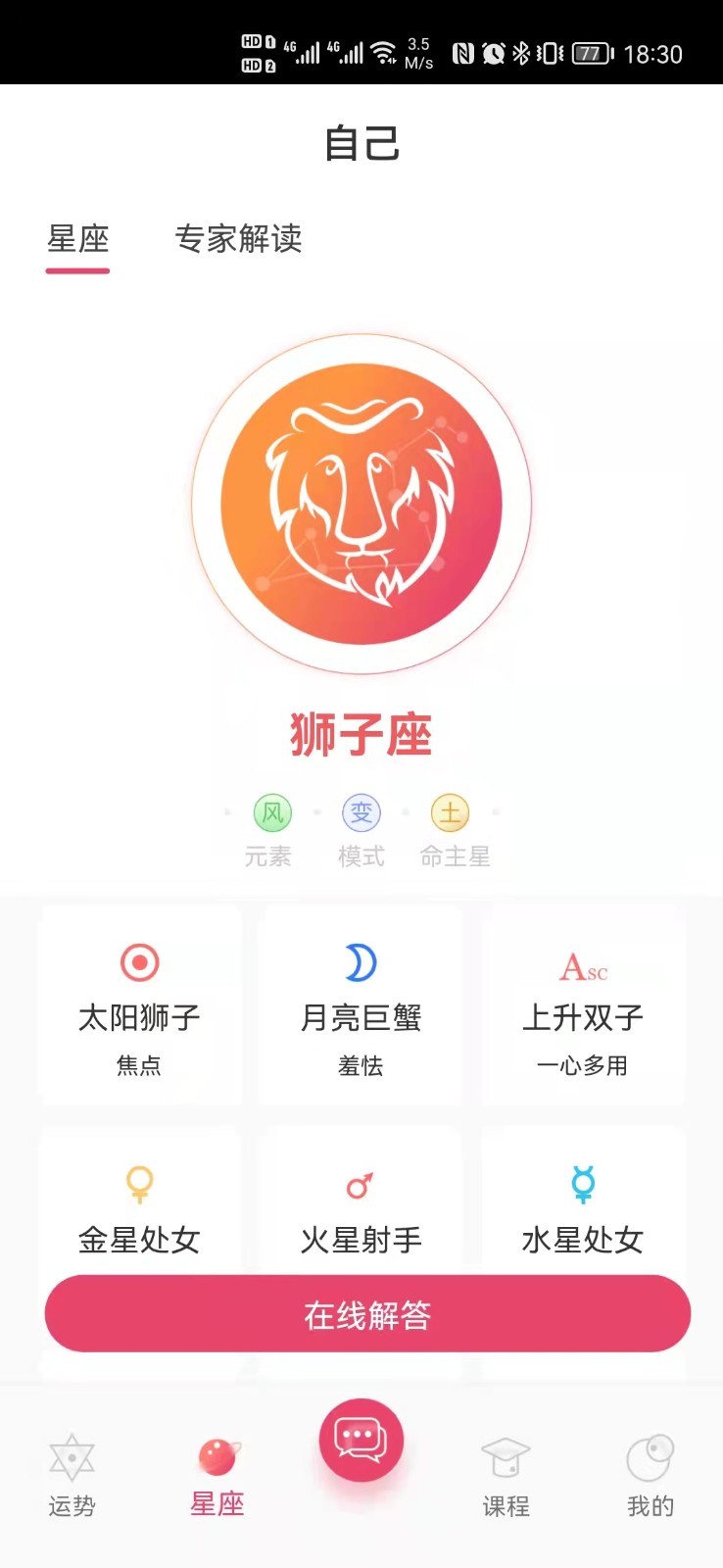Go to the 运势 tab
Image resolution: width=723 pixels, height=1568 pixels.
(72, 1477)
